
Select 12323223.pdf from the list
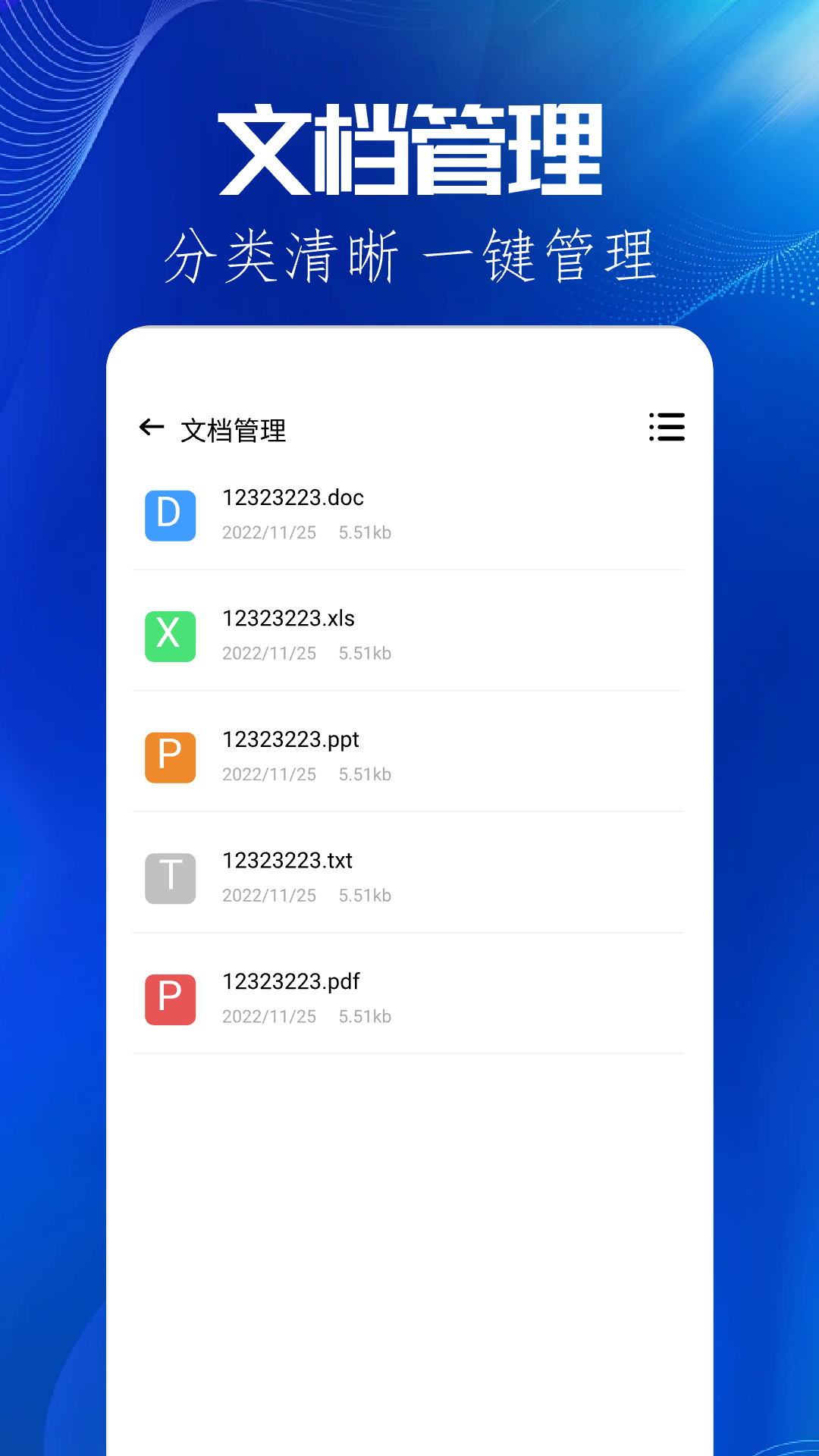290,982
